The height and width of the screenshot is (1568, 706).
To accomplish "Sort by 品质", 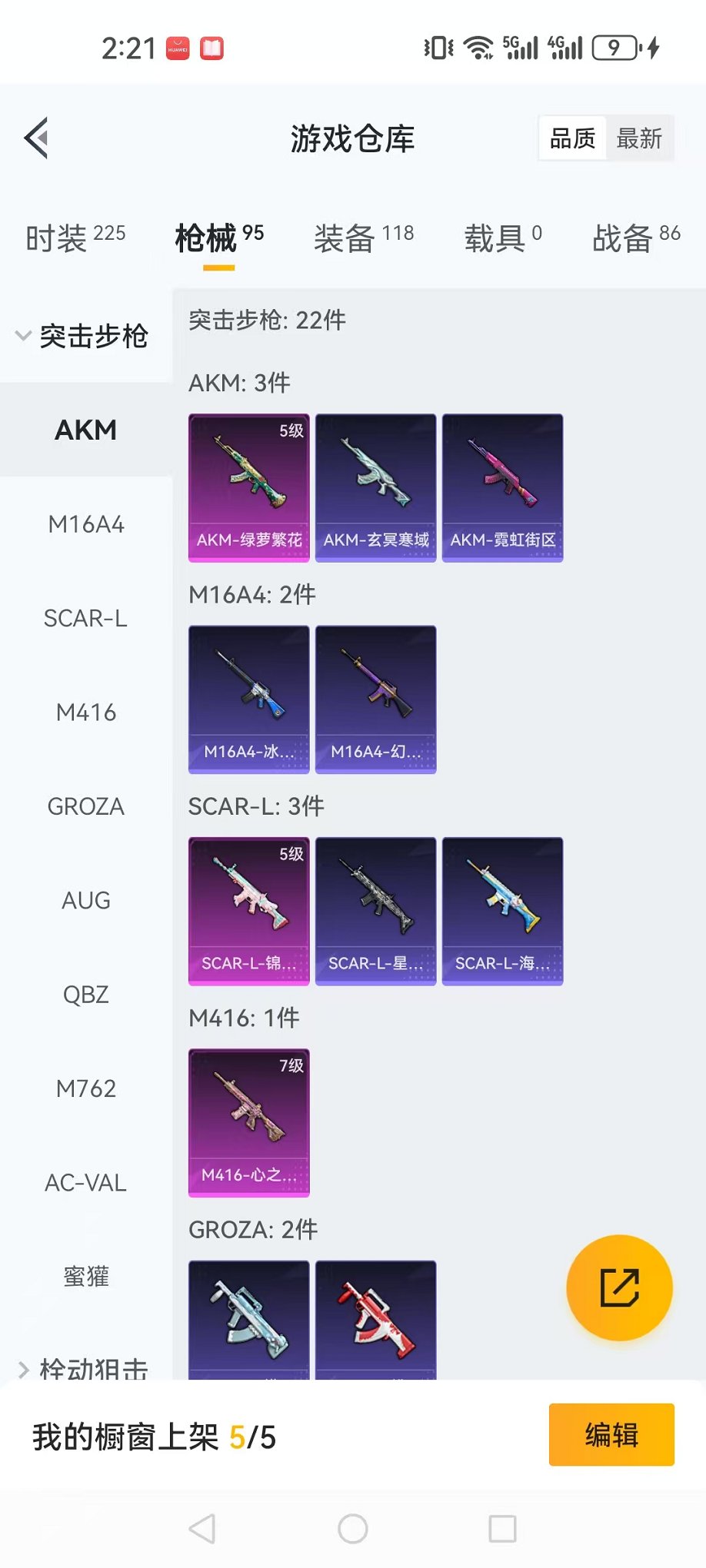I will click(x=573, y=138).
